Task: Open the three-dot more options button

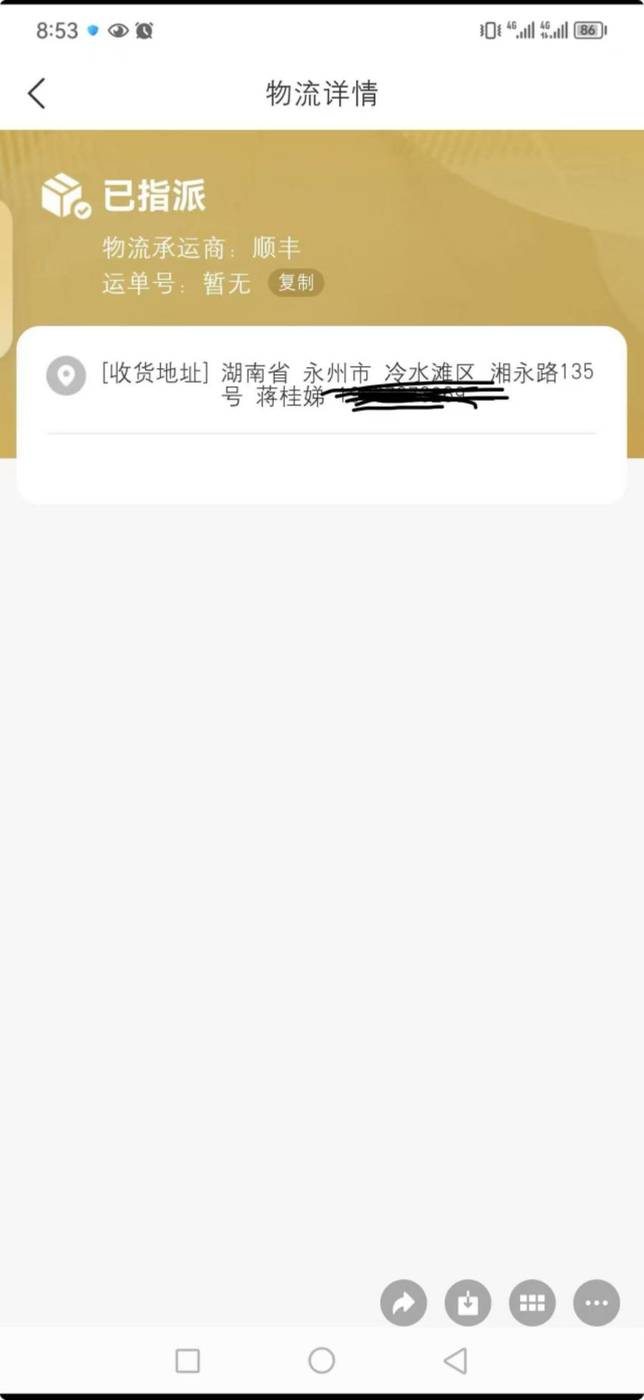Action: pos(597,1303)
